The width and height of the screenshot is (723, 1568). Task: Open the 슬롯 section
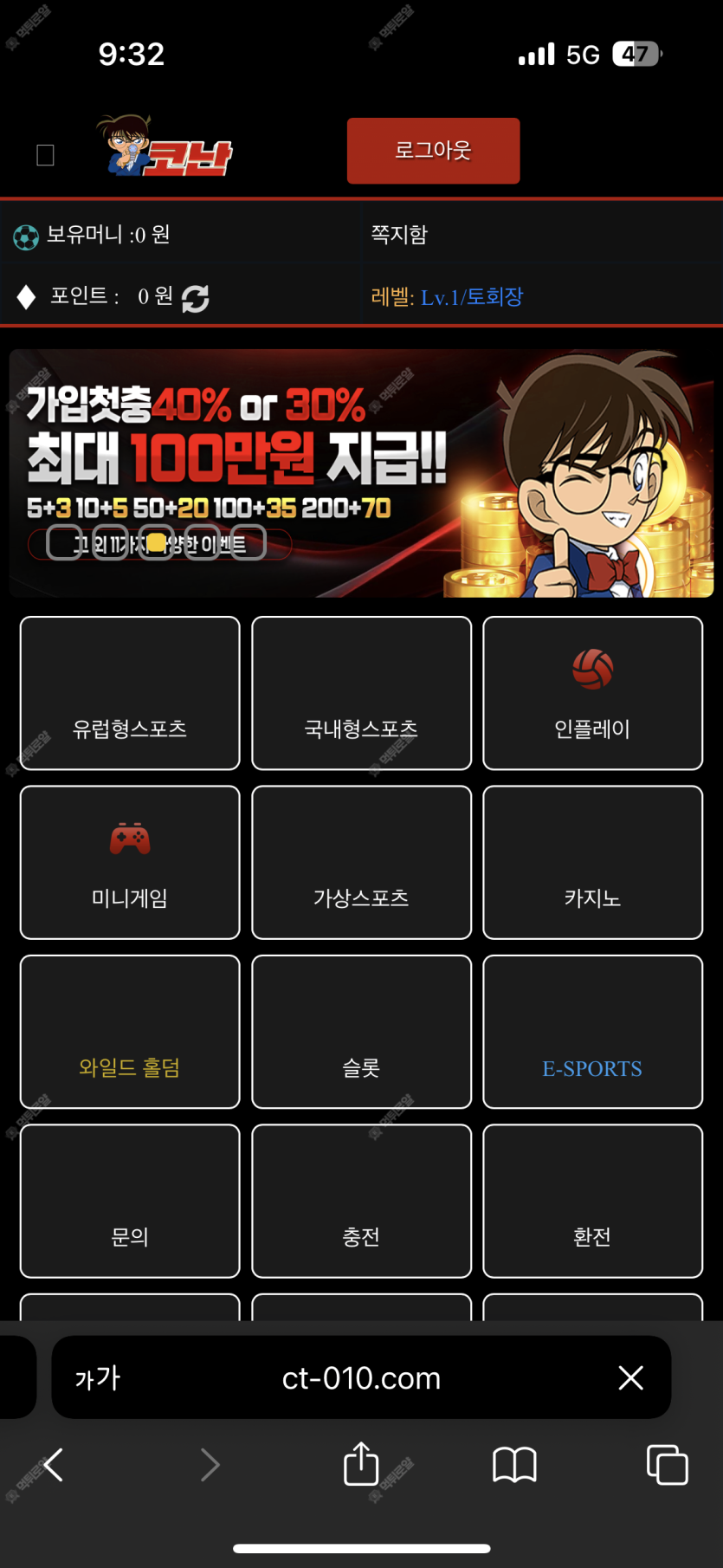coord(361,1032)
